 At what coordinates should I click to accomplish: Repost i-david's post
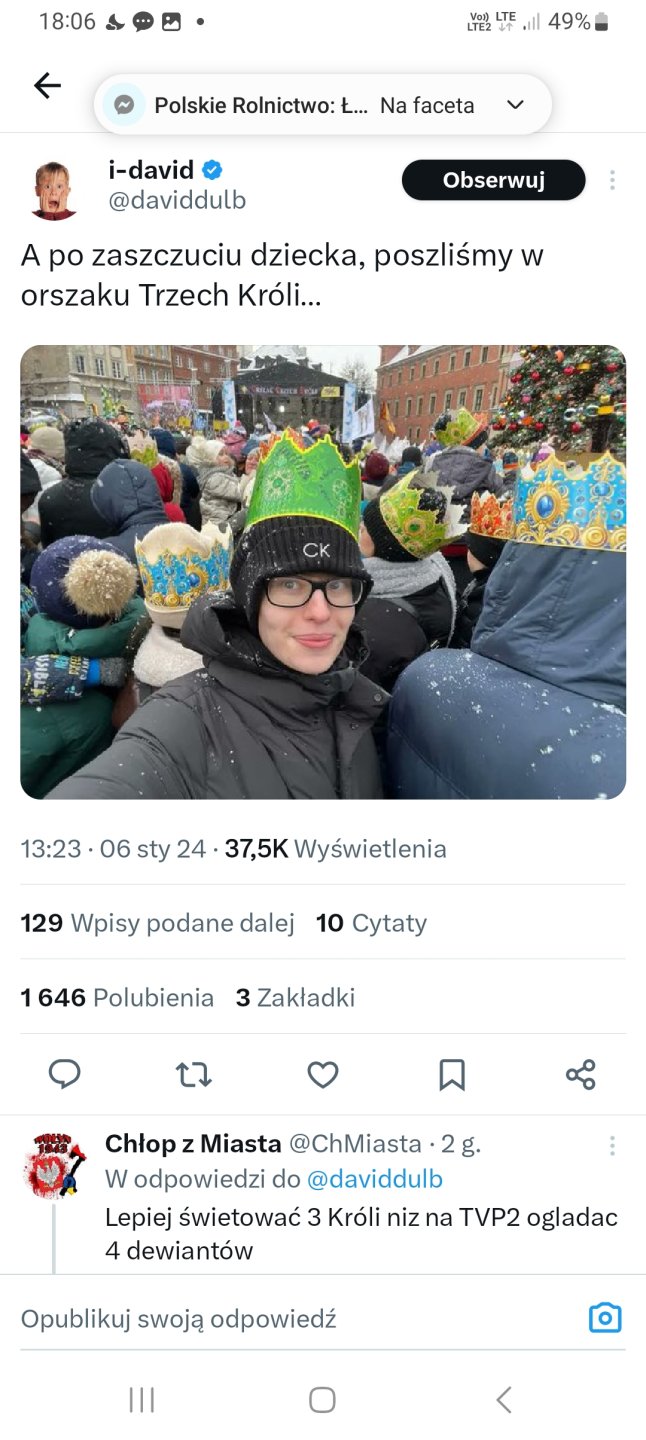click(193, 1074)
